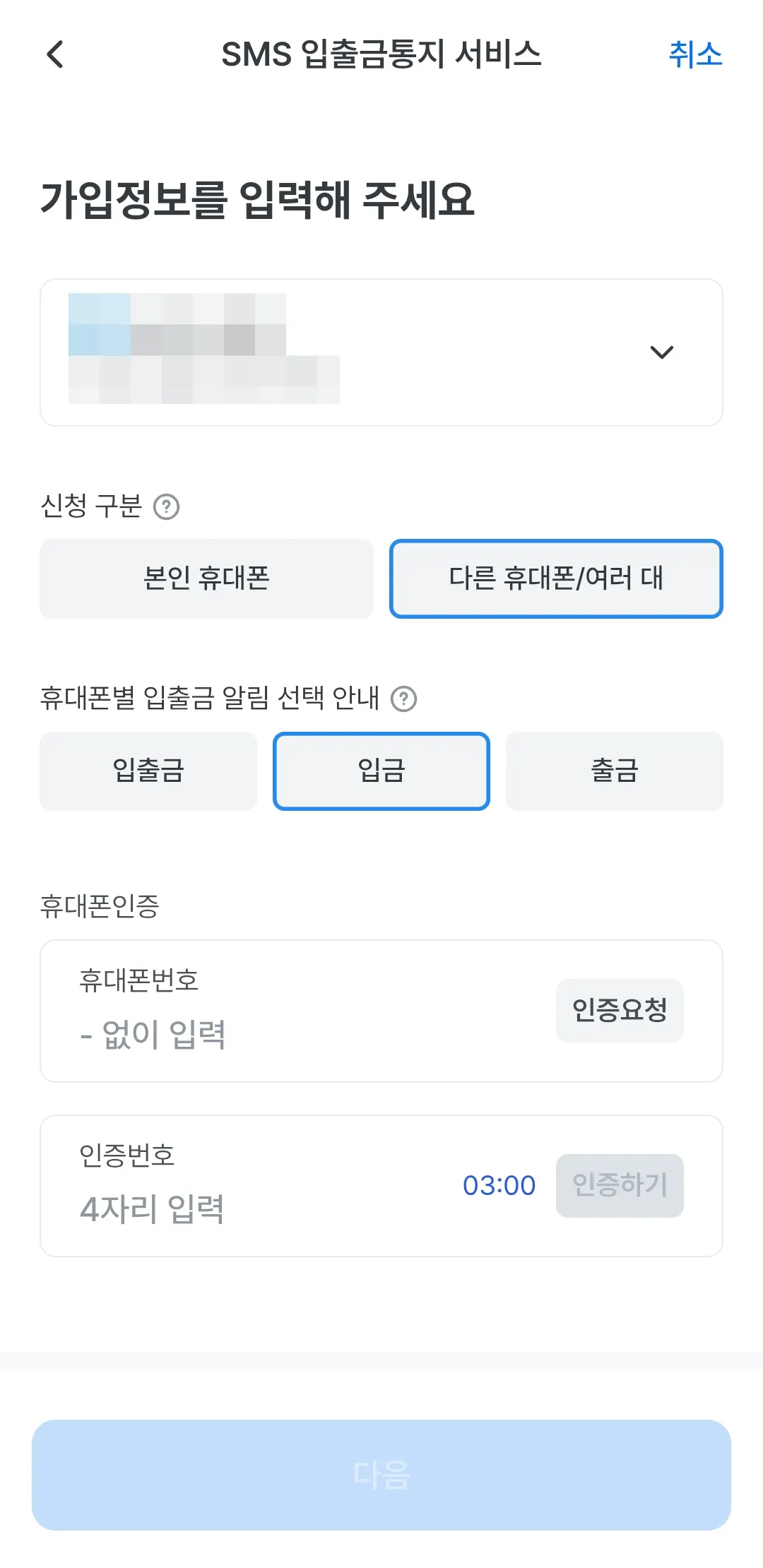Select the 다른 휴대폰/여러 대 option
Image resolution: width=763 pixels, height=1568 pixels.
(x=556, y=578)
